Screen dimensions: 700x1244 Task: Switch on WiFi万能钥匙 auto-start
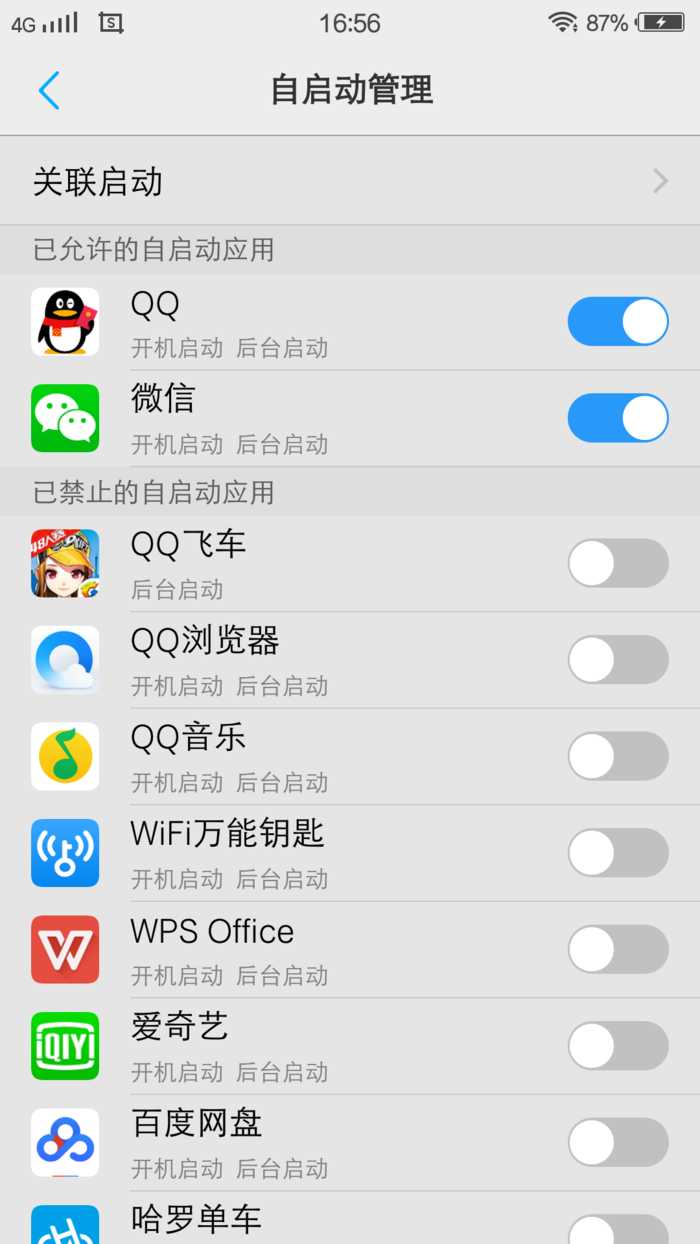(618, 853)
